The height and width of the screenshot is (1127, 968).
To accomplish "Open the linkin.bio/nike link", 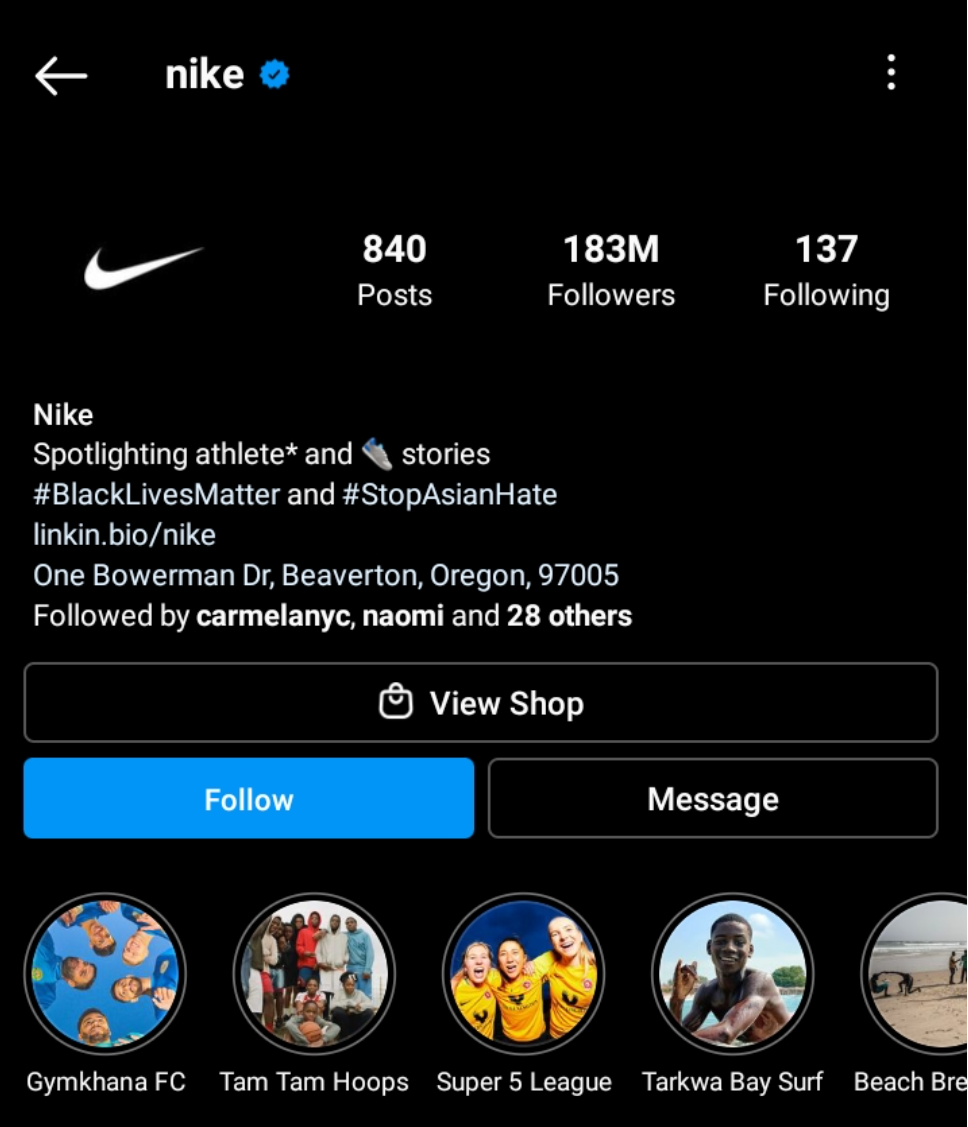I will 124,535.
